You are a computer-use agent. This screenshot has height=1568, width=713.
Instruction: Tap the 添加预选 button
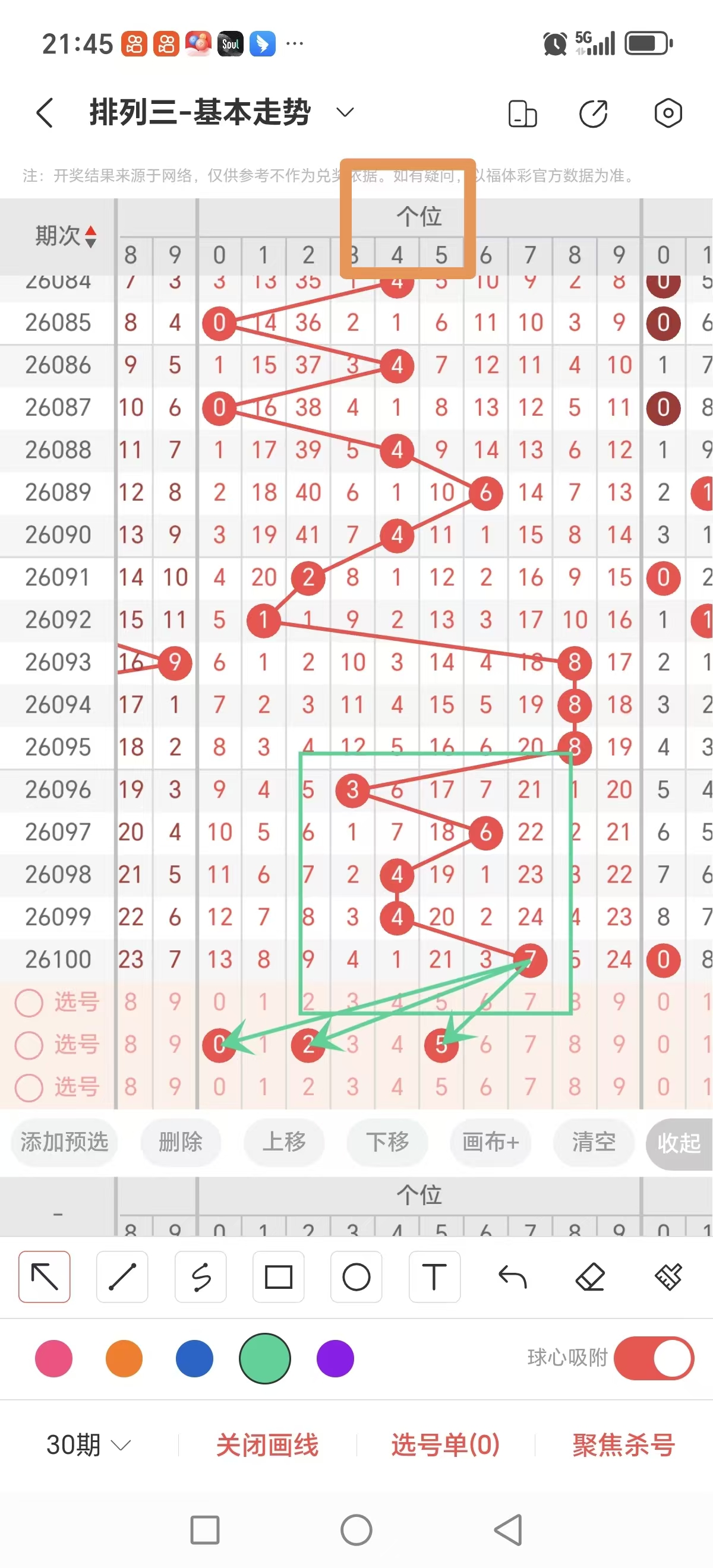[64, 1142]
